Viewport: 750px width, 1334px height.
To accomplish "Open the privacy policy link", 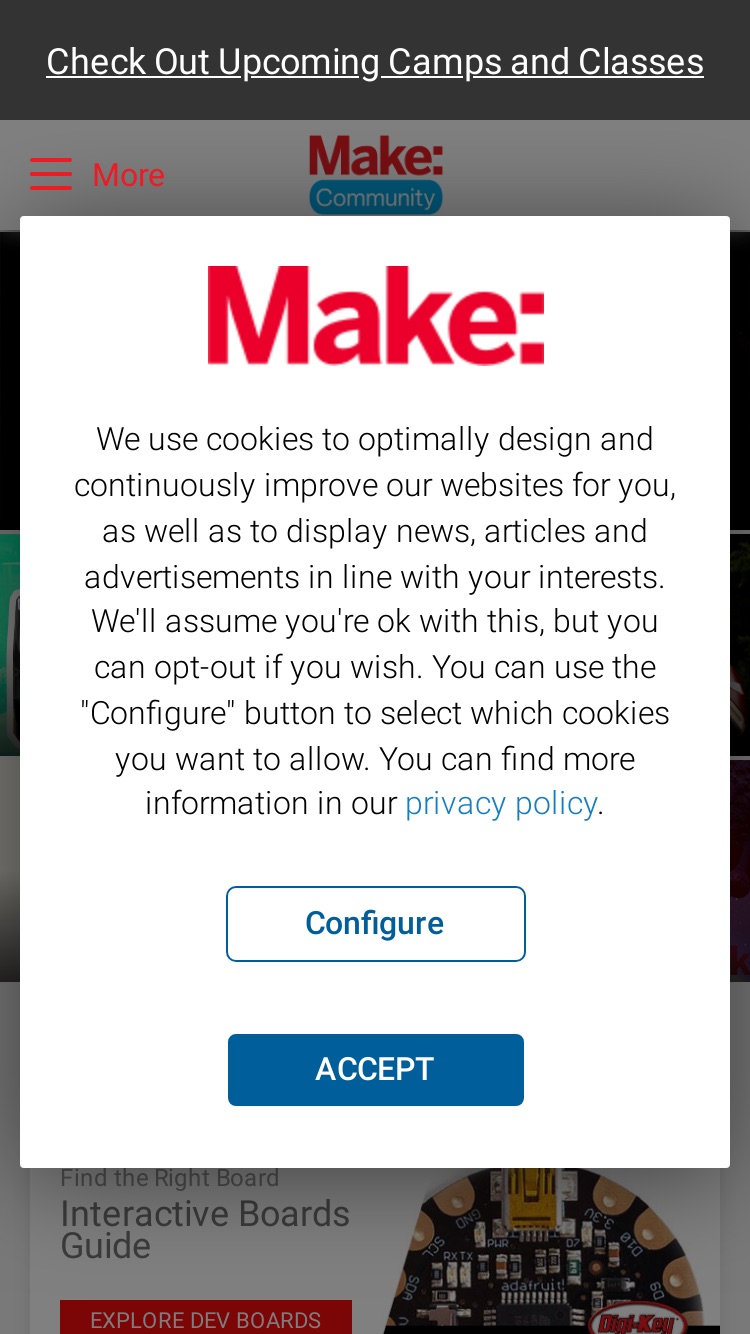I will 501,803.
